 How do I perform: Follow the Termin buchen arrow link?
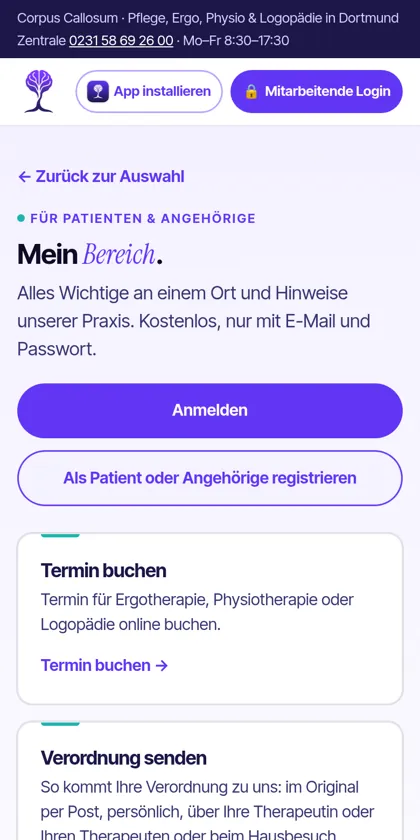pyautogui.click(x=104, y=665)
